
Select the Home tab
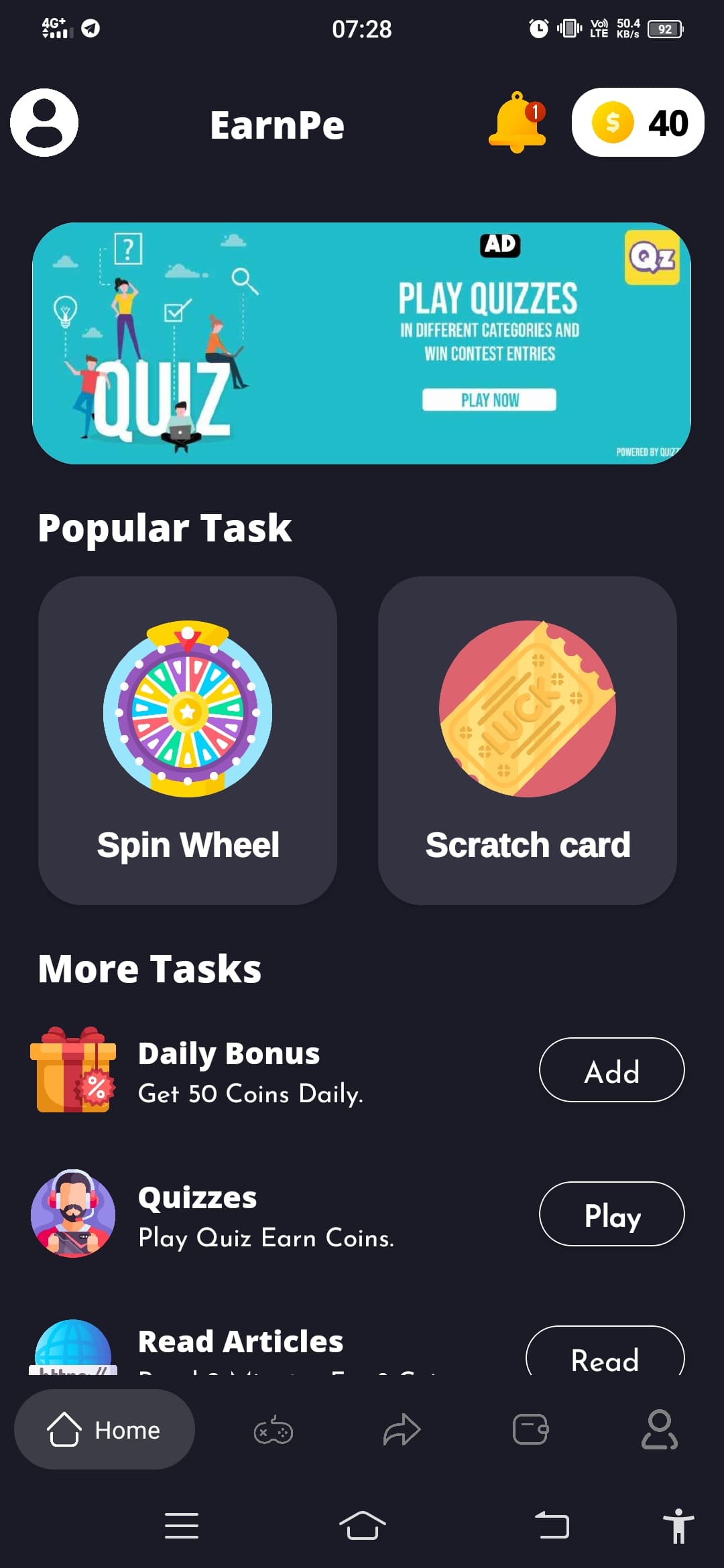[x=105, y=1430]
